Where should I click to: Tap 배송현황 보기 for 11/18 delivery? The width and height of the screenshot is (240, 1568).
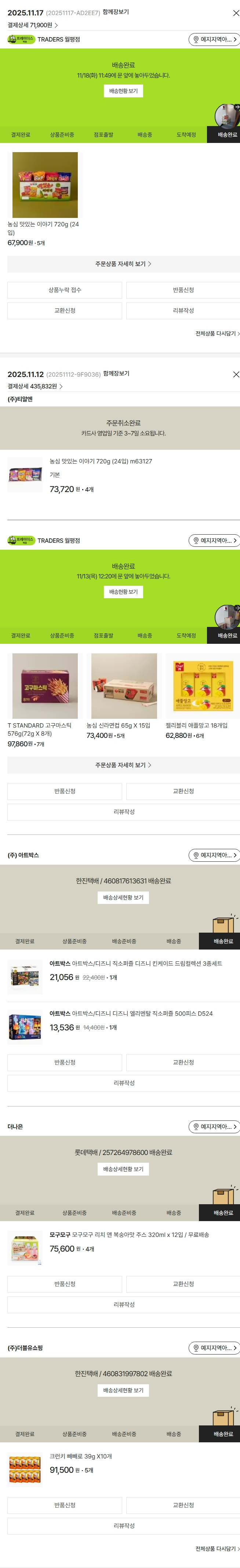(123, 91)
